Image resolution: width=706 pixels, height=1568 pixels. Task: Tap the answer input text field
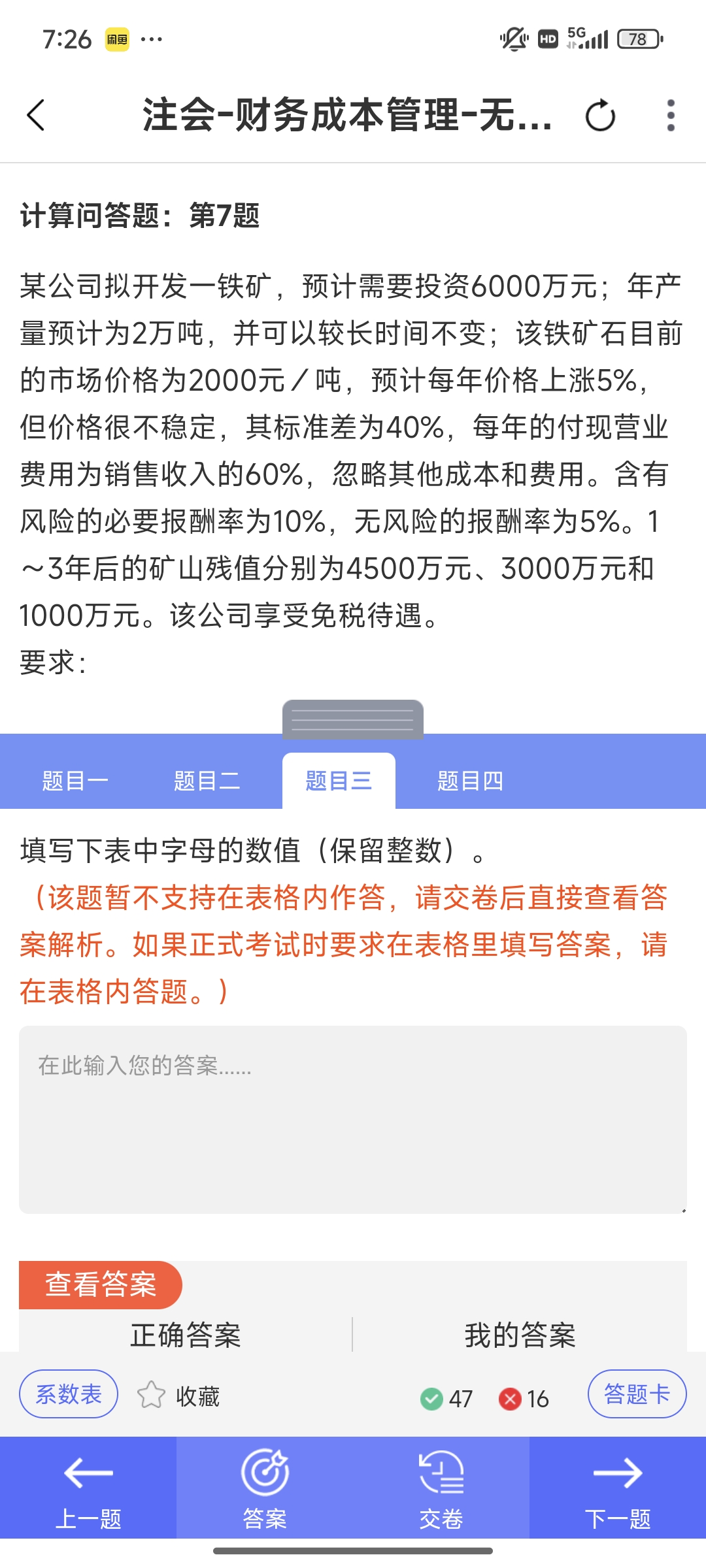click(x=353, y=1119)
